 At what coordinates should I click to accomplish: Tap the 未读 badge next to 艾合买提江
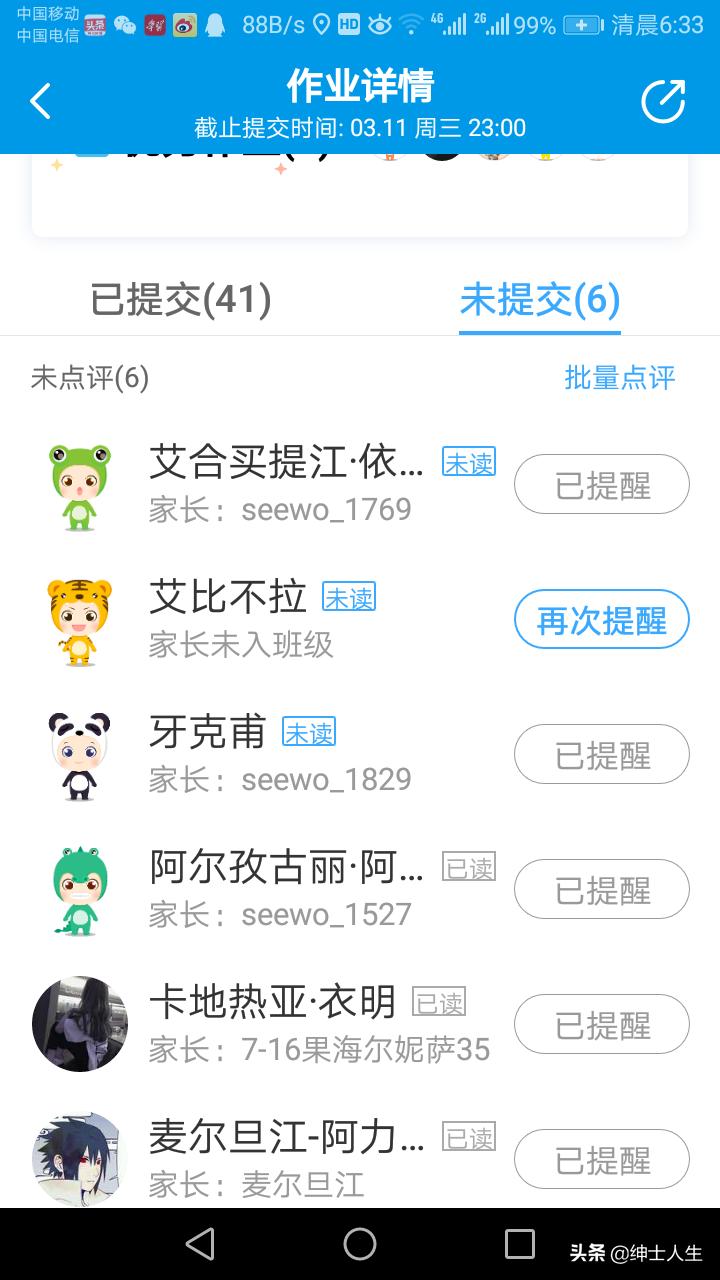click(466, 464)
